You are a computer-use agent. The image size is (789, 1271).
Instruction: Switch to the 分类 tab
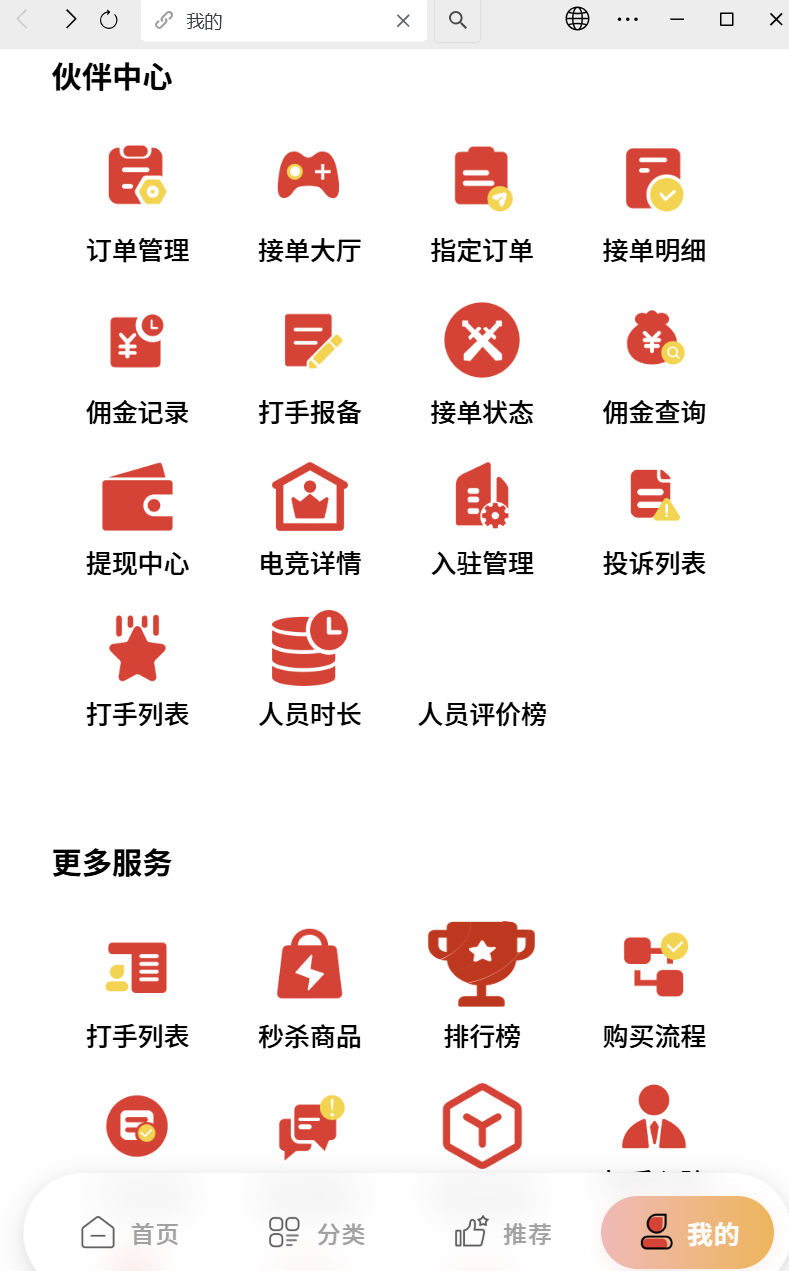[315, 1233]
